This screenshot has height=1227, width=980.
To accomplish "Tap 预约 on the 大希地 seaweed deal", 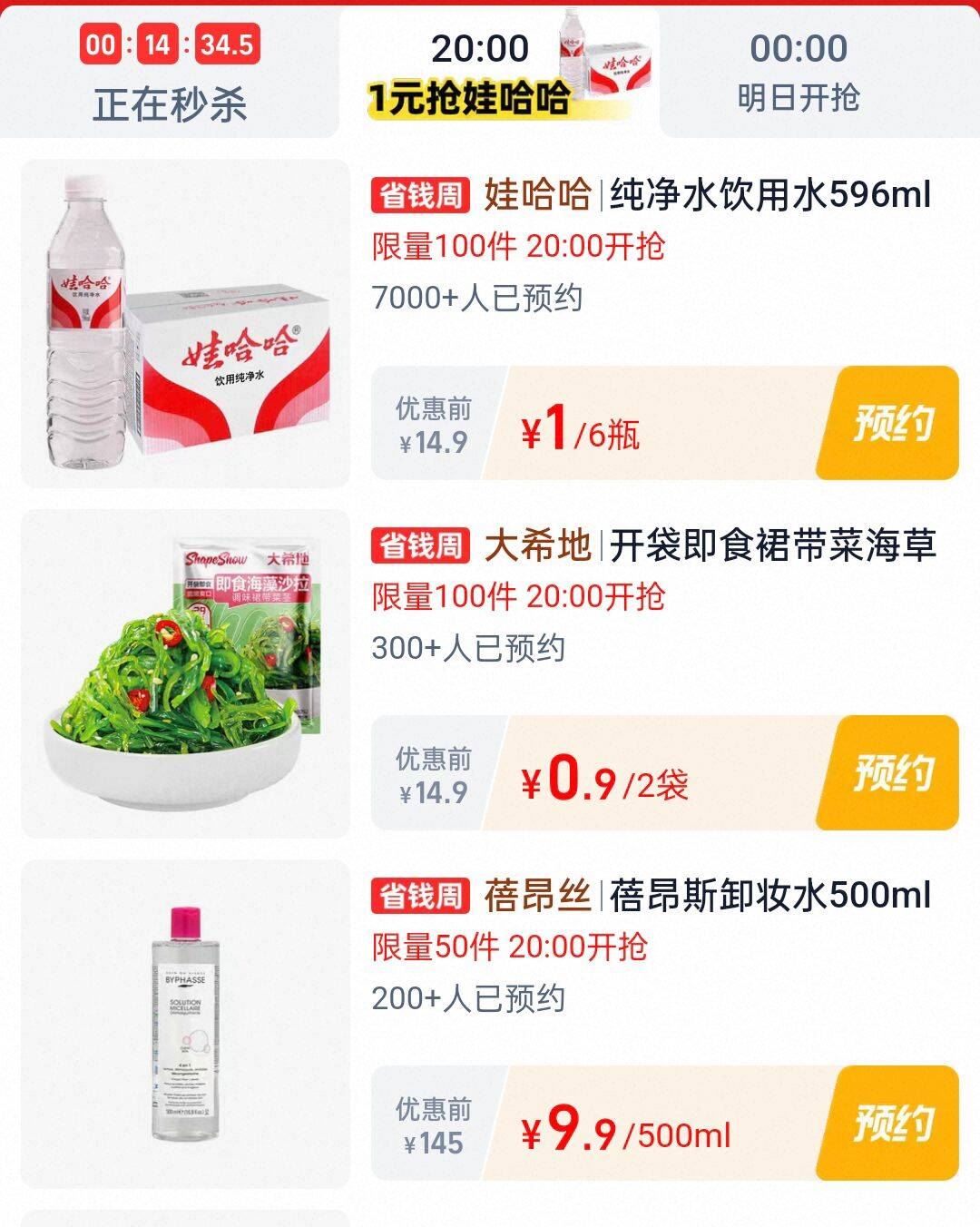I will [x=898, y=774].
